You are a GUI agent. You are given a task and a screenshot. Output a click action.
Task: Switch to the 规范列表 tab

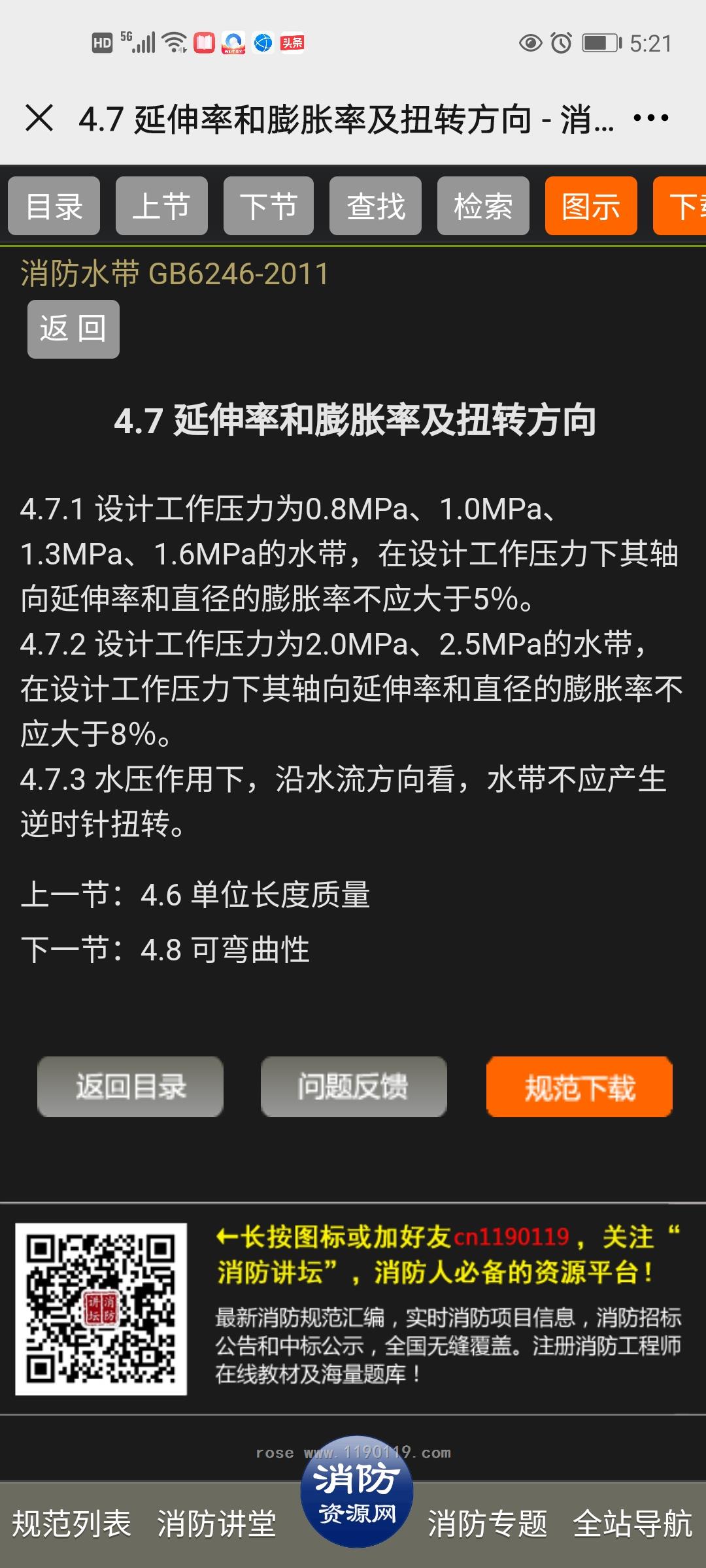point(72,1524)
